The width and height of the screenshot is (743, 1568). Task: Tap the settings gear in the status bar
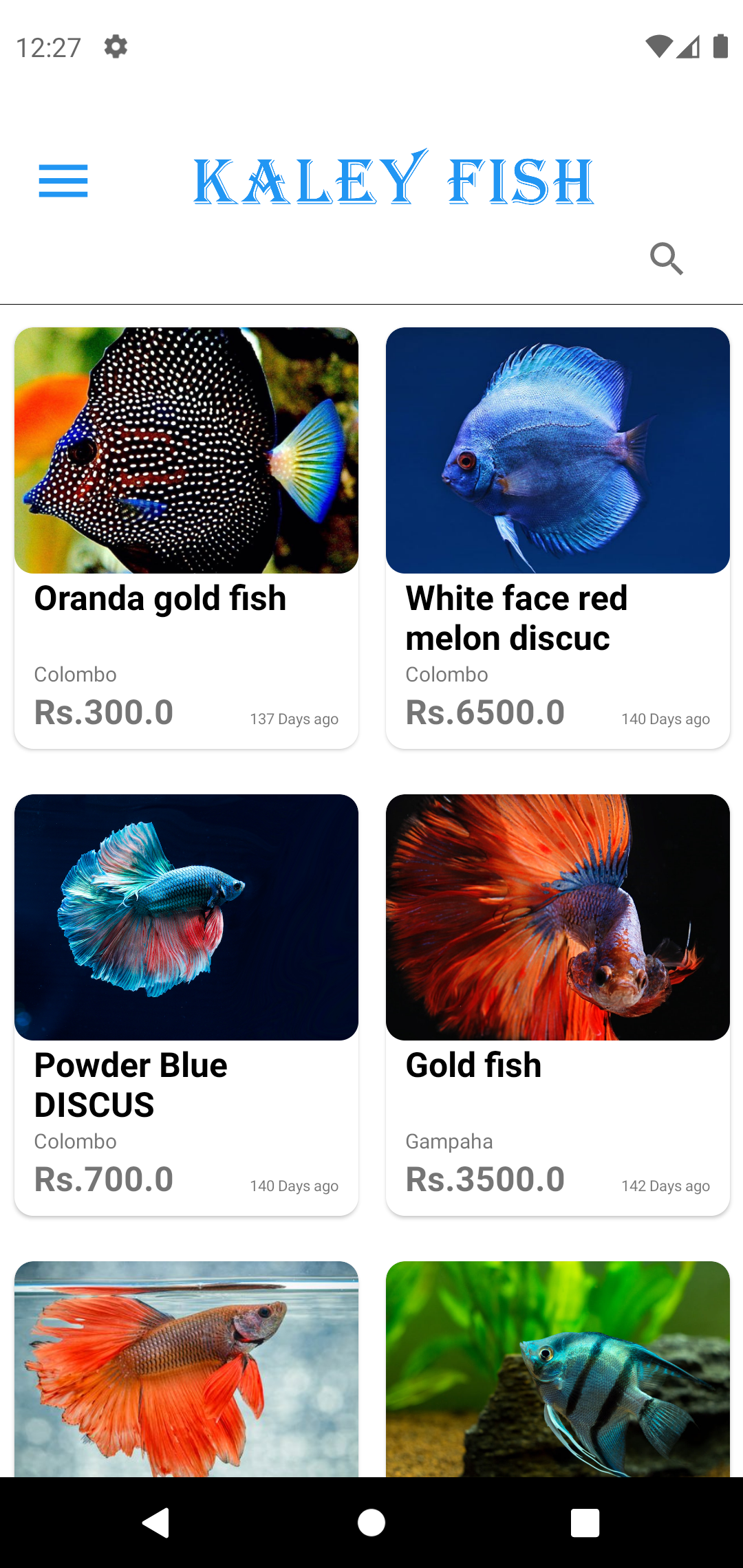116,46
